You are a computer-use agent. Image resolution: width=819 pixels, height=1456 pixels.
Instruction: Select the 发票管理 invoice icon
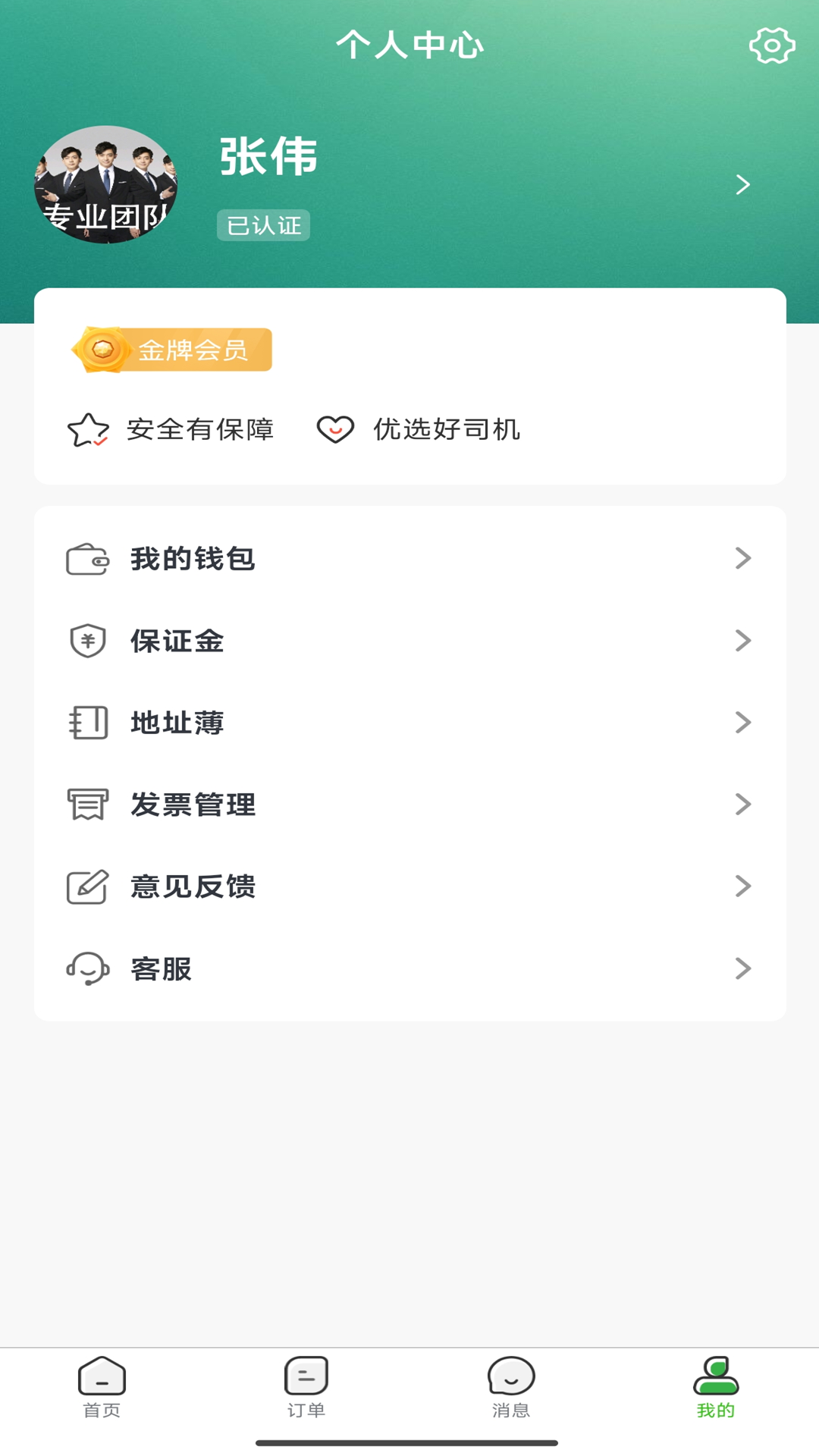click(87, 805)
